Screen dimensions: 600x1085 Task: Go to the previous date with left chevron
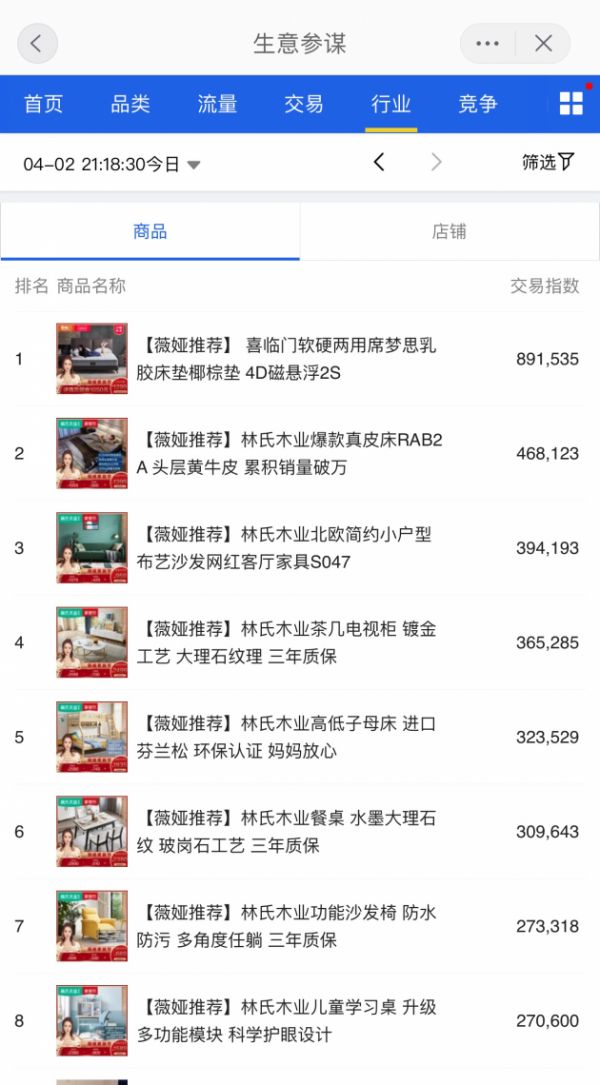(379, 162)
